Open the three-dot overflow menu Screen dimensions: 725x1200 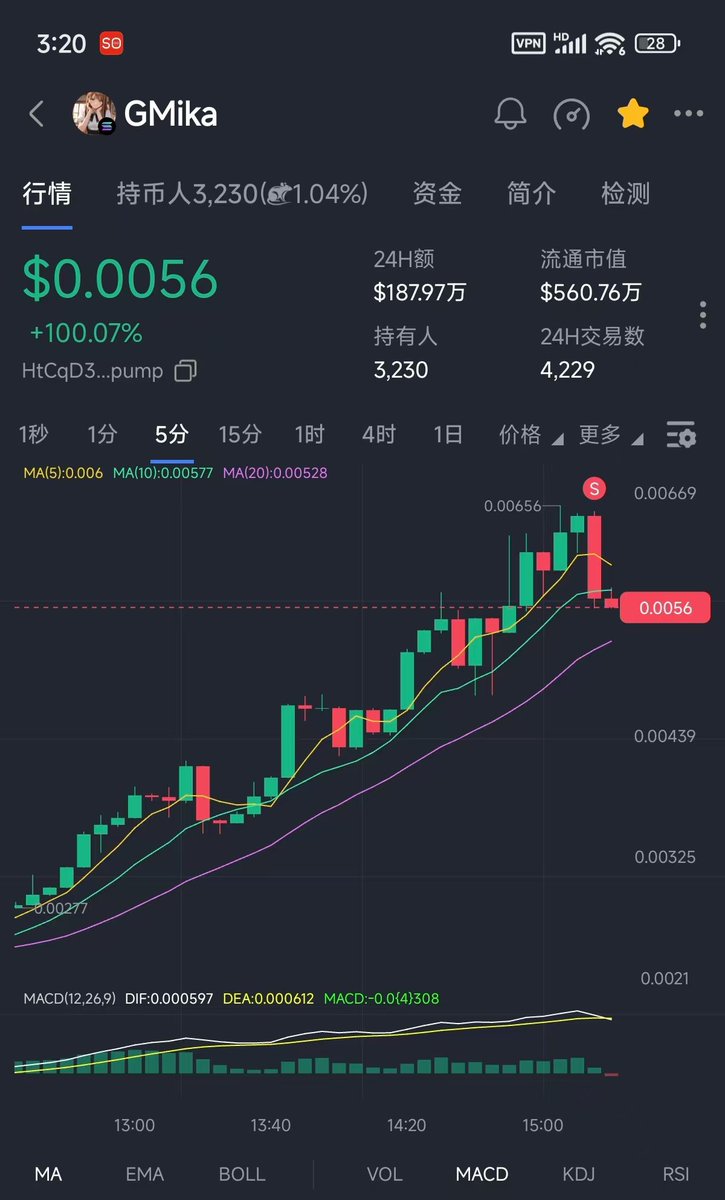click(688, 114)
